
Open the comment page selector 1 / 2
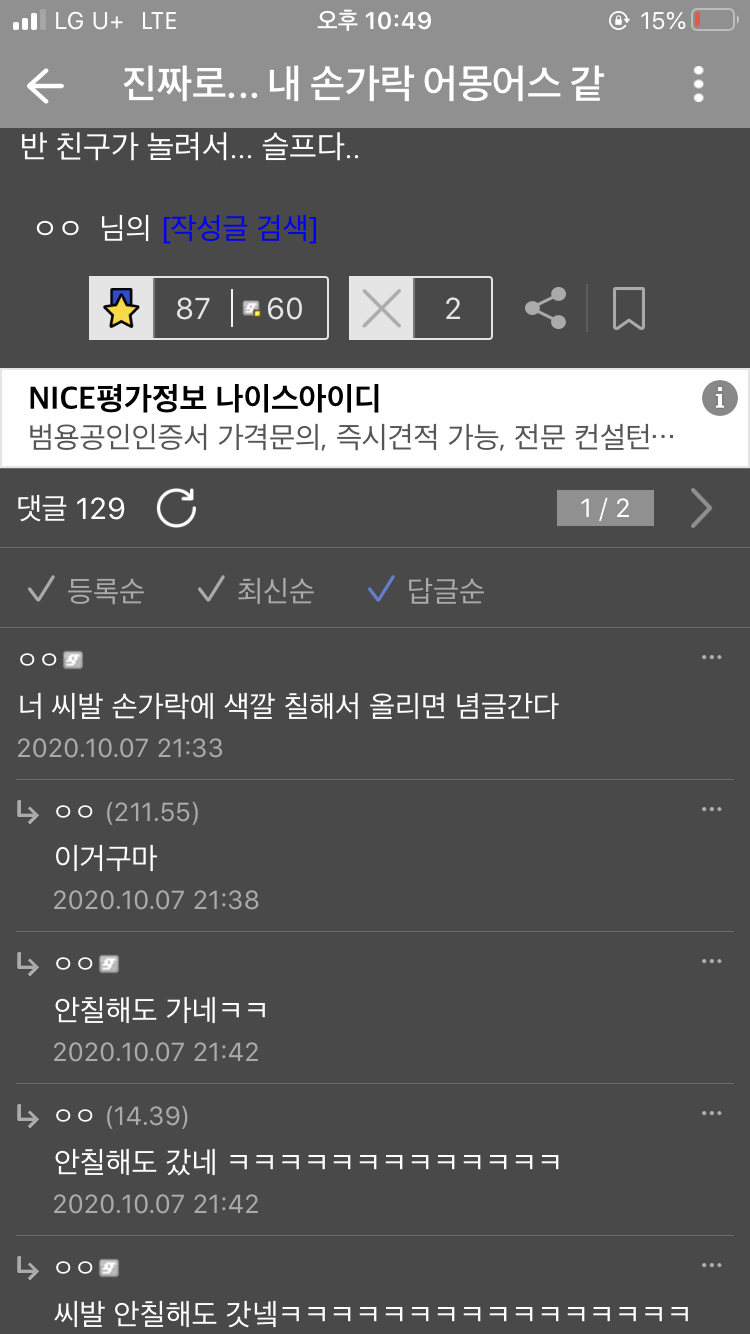pyautogui.click(x=605, y=509)
